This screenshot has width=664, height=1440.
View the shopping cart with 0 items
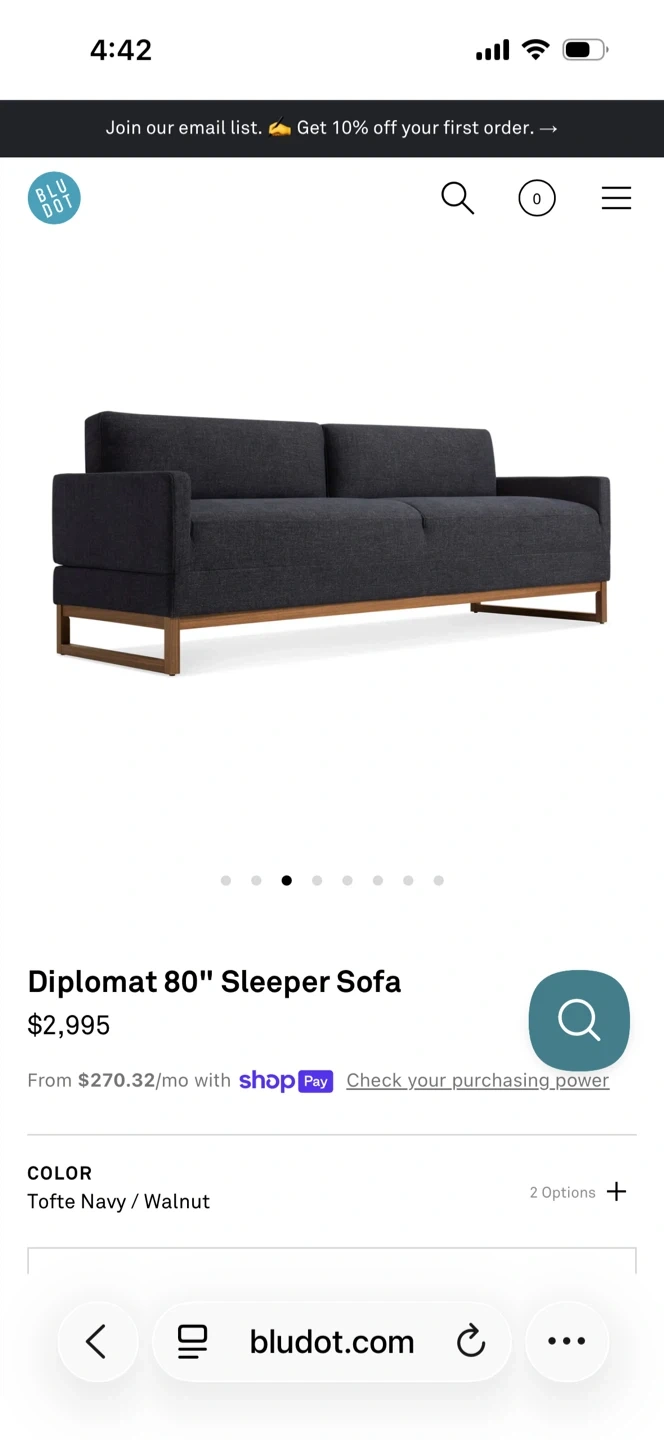537,198
